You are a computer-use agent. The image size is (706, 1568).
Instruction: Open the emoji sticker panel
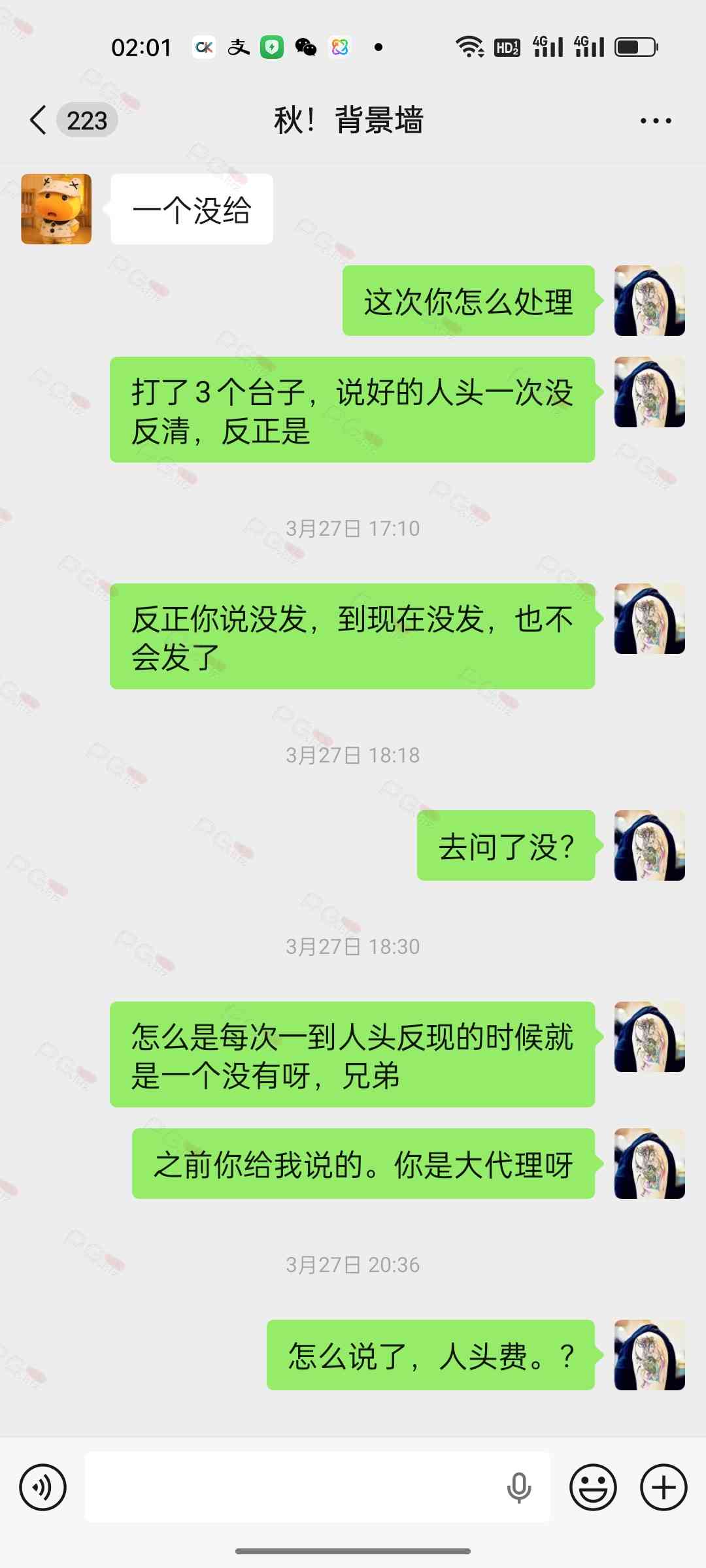click(x=593, y=1488)
